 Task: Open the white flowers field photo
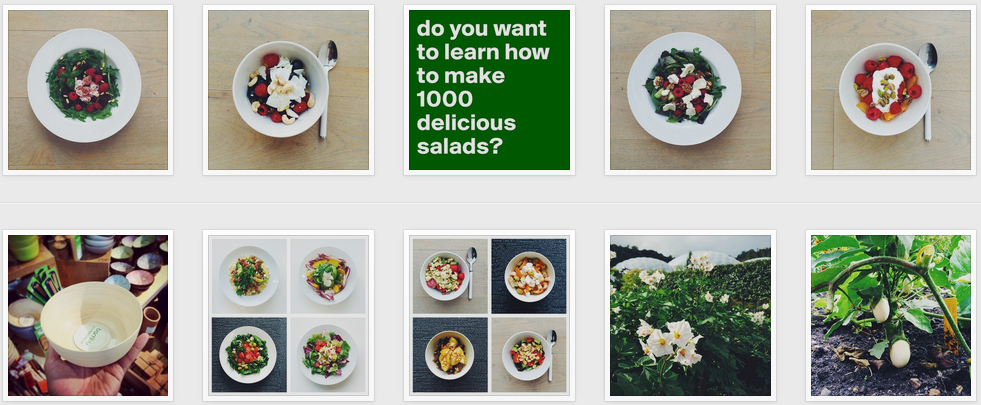[x=690, y=316]
